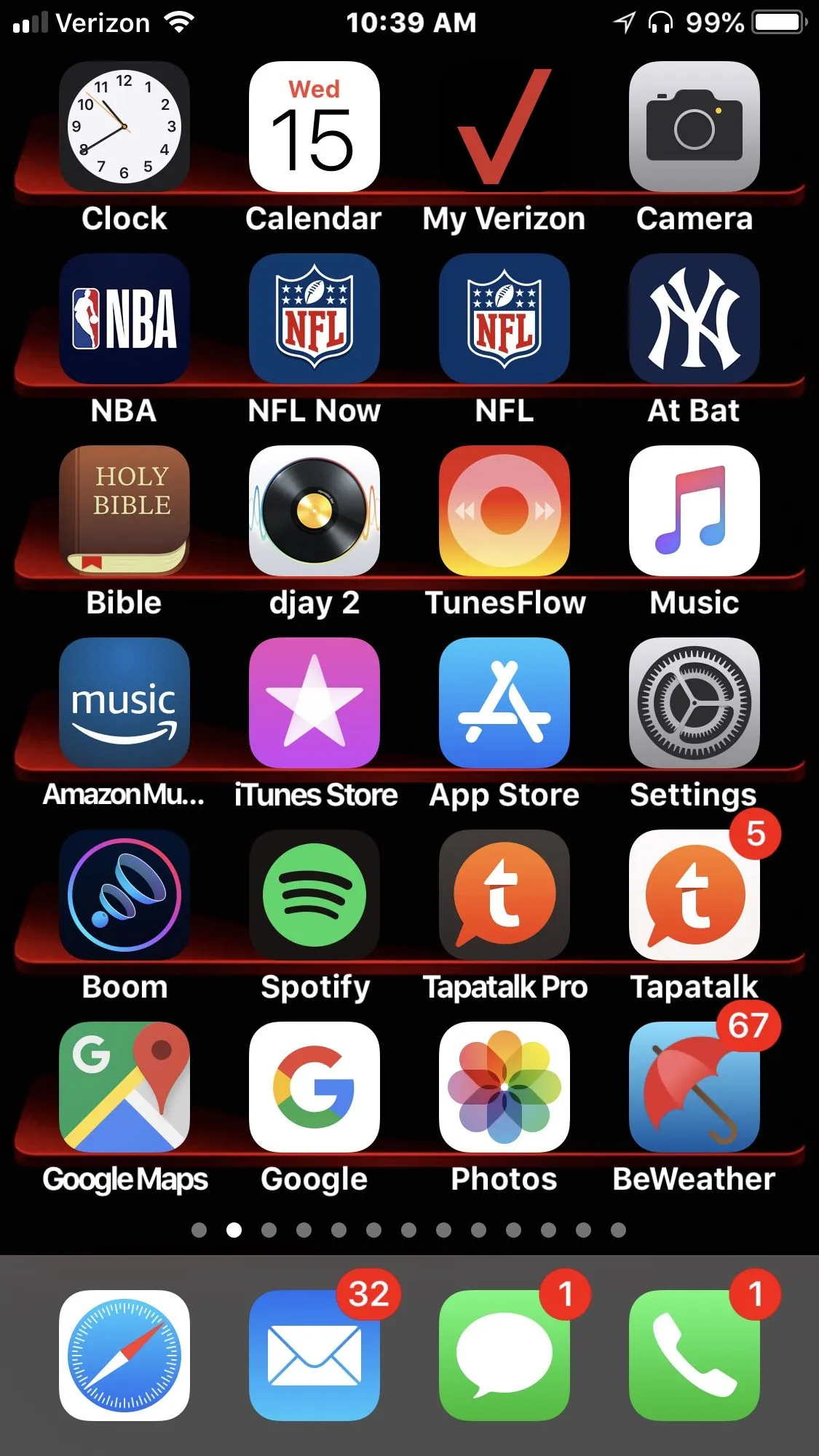Open Google Maps
This screenshot has width=819, height=1456.
(124, 1087)
